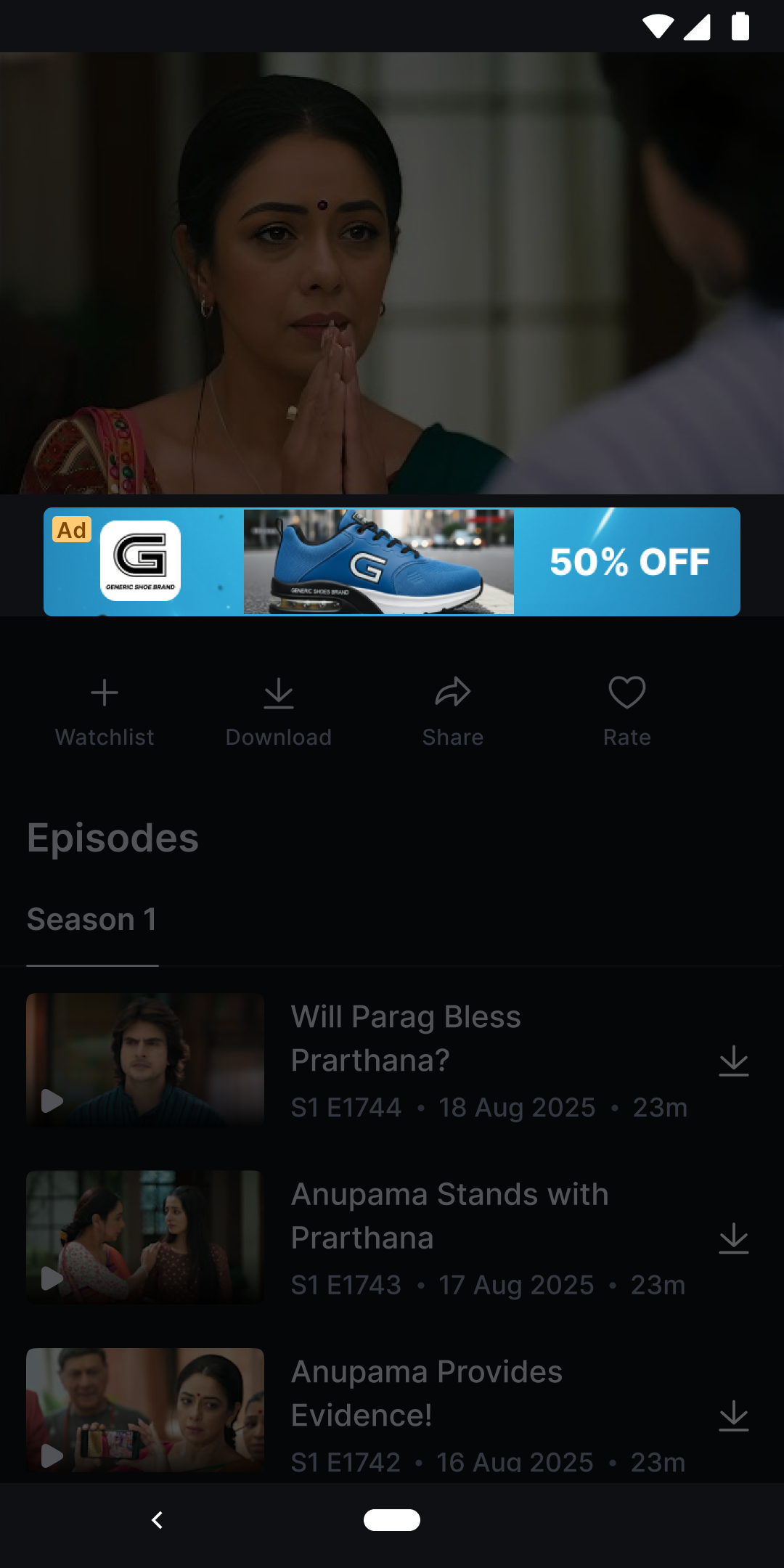Download episode E1743 Anupama Stands with Prarthana
This screenshot has height=1568, width=784.
pyautogui.click(x=733, y=1238)
